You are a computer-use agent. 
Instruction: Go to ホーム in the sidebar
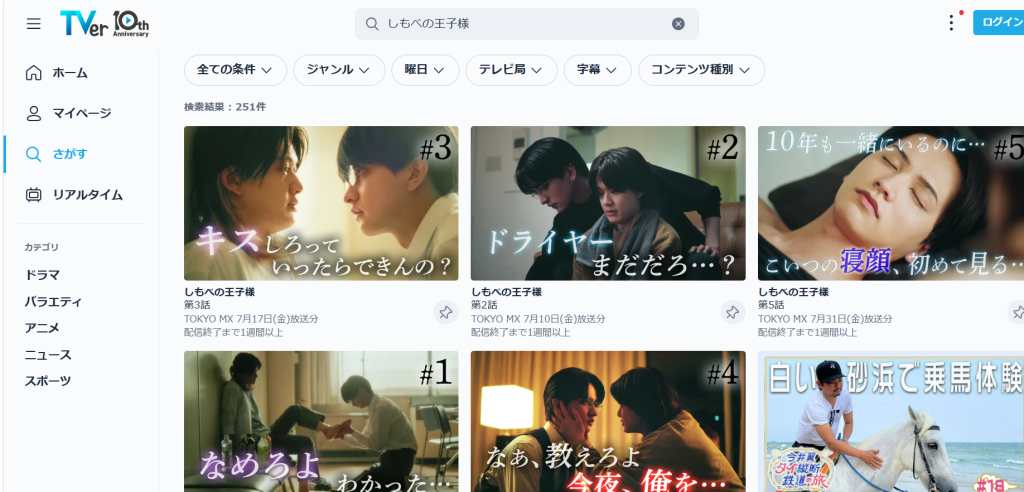56,73
